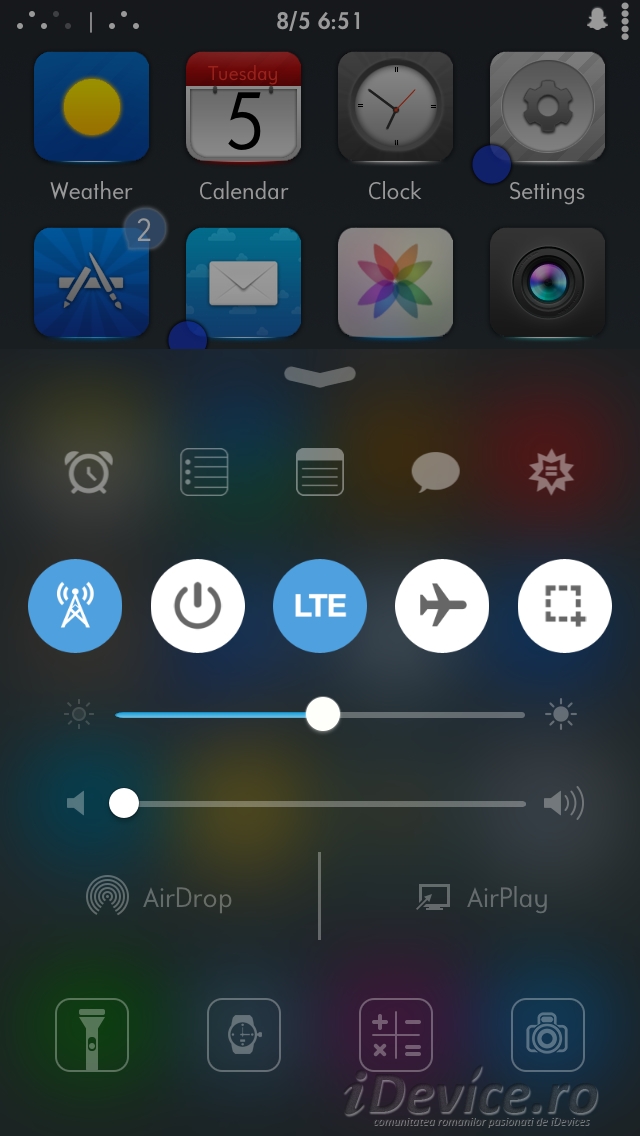
Task: Set brightness on the brightness slider
Action: pyautogui.click(x=320, y=714)
